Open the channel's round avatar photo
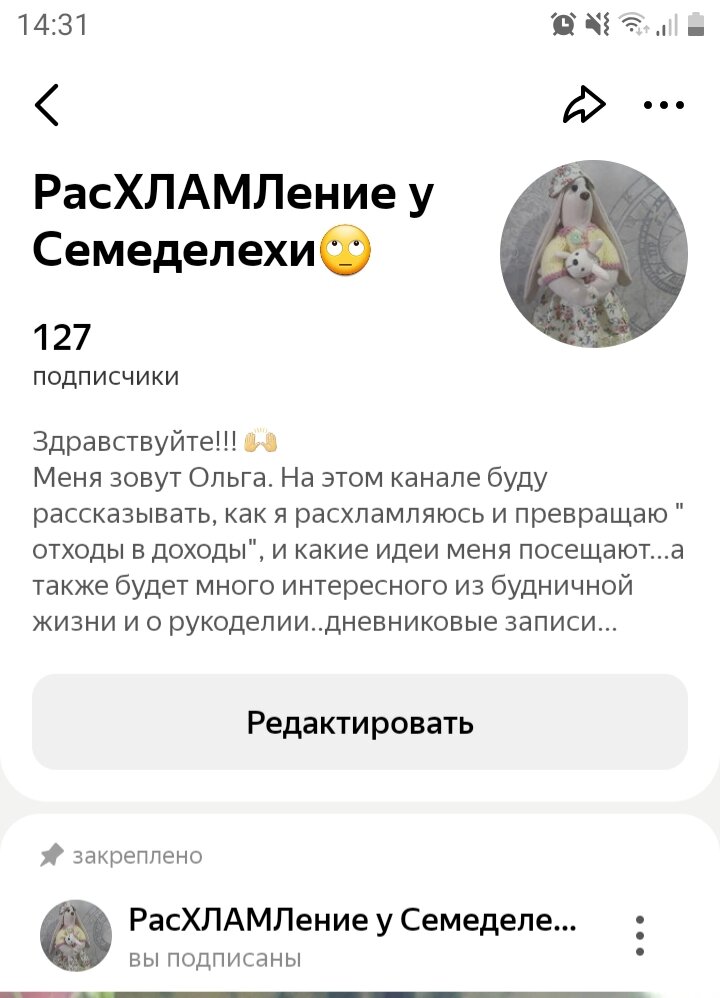 594,254
